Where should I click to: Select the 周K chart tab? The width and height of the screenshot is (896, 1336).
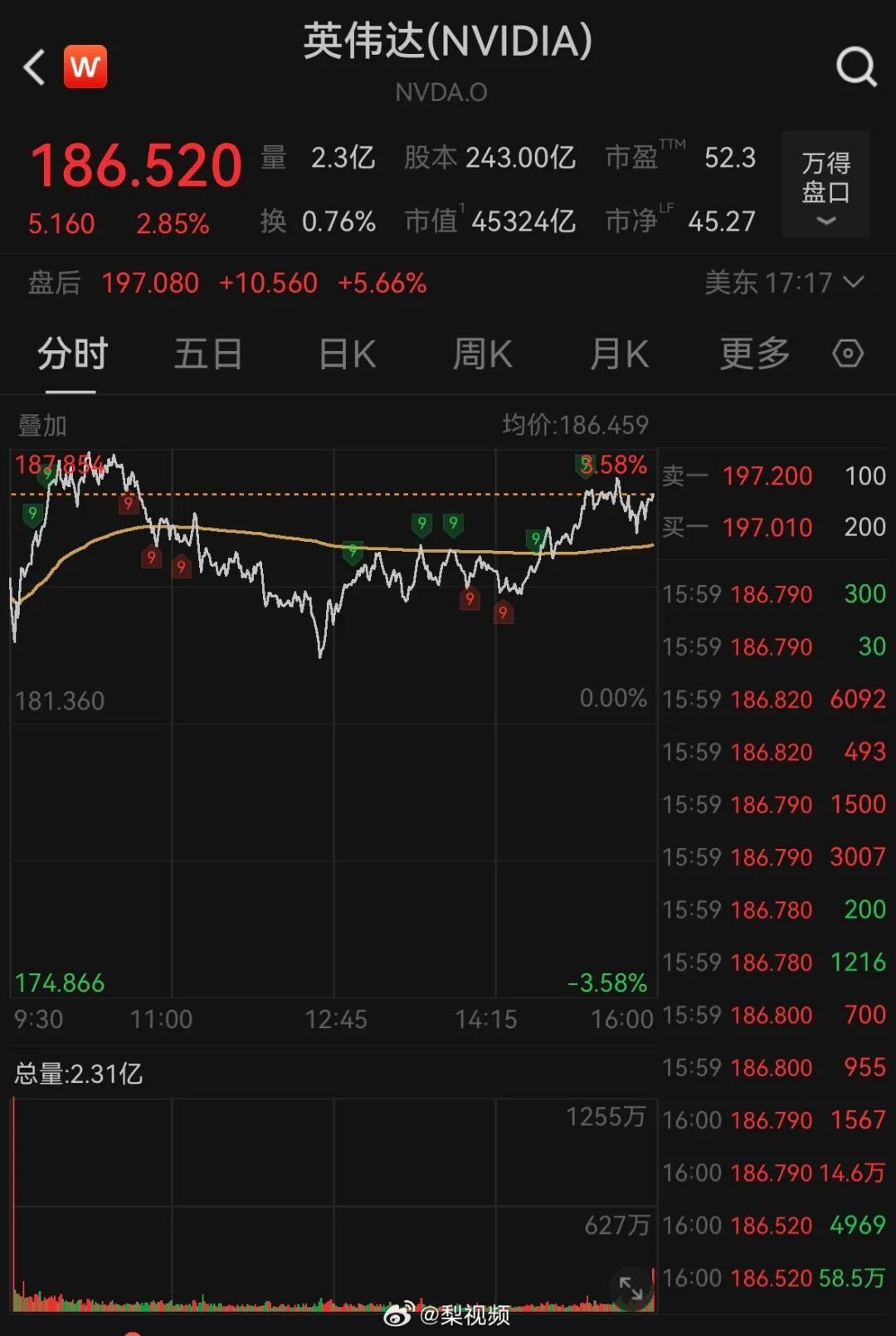click(x=482, y=354)
